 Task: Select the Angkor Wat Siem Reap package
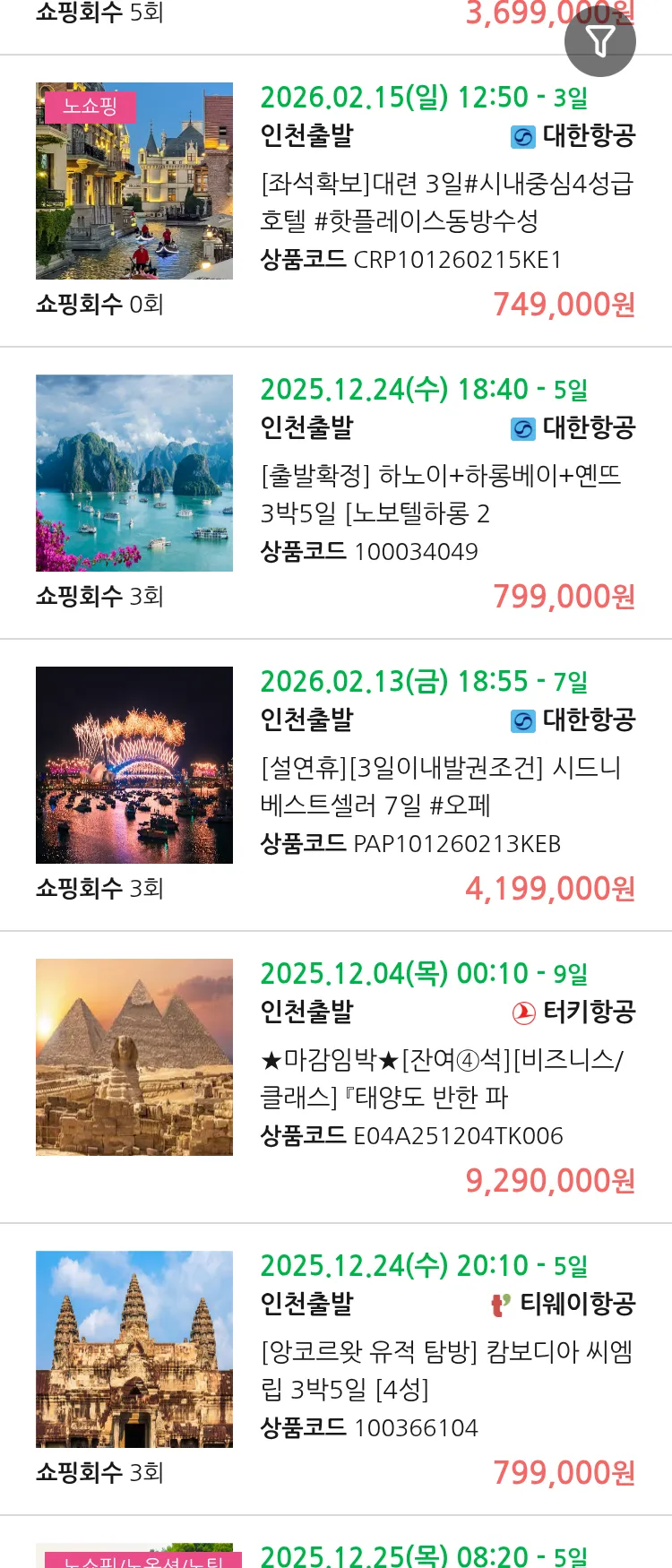(x=446, y=1370)
